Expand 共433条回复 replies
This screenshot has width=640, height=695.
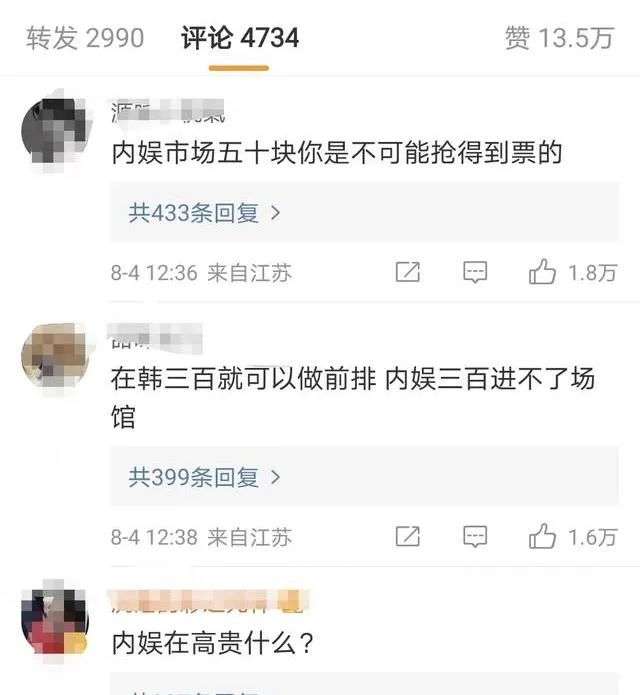coord(205,212)
